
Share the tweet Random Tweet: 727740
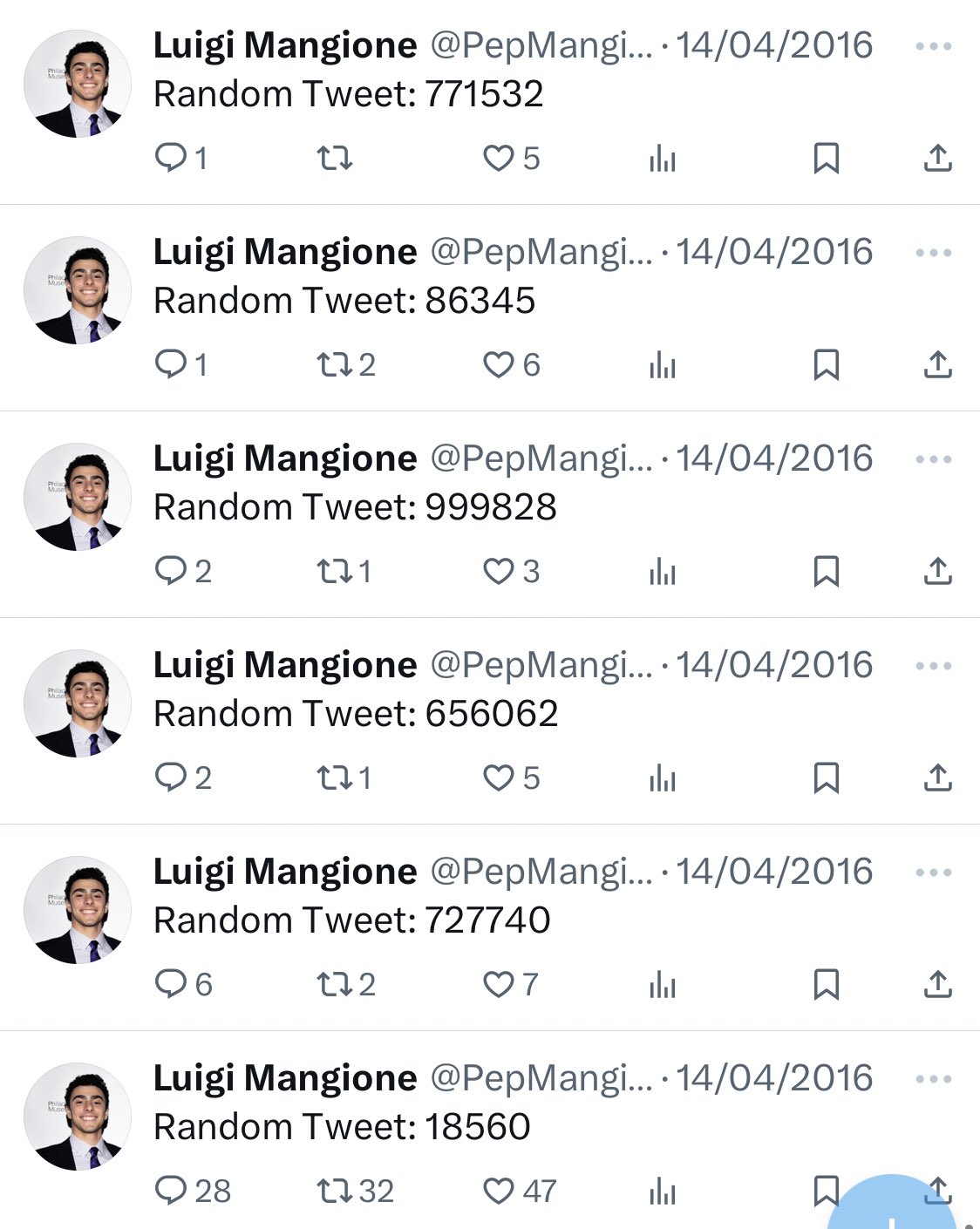point(937,984)
